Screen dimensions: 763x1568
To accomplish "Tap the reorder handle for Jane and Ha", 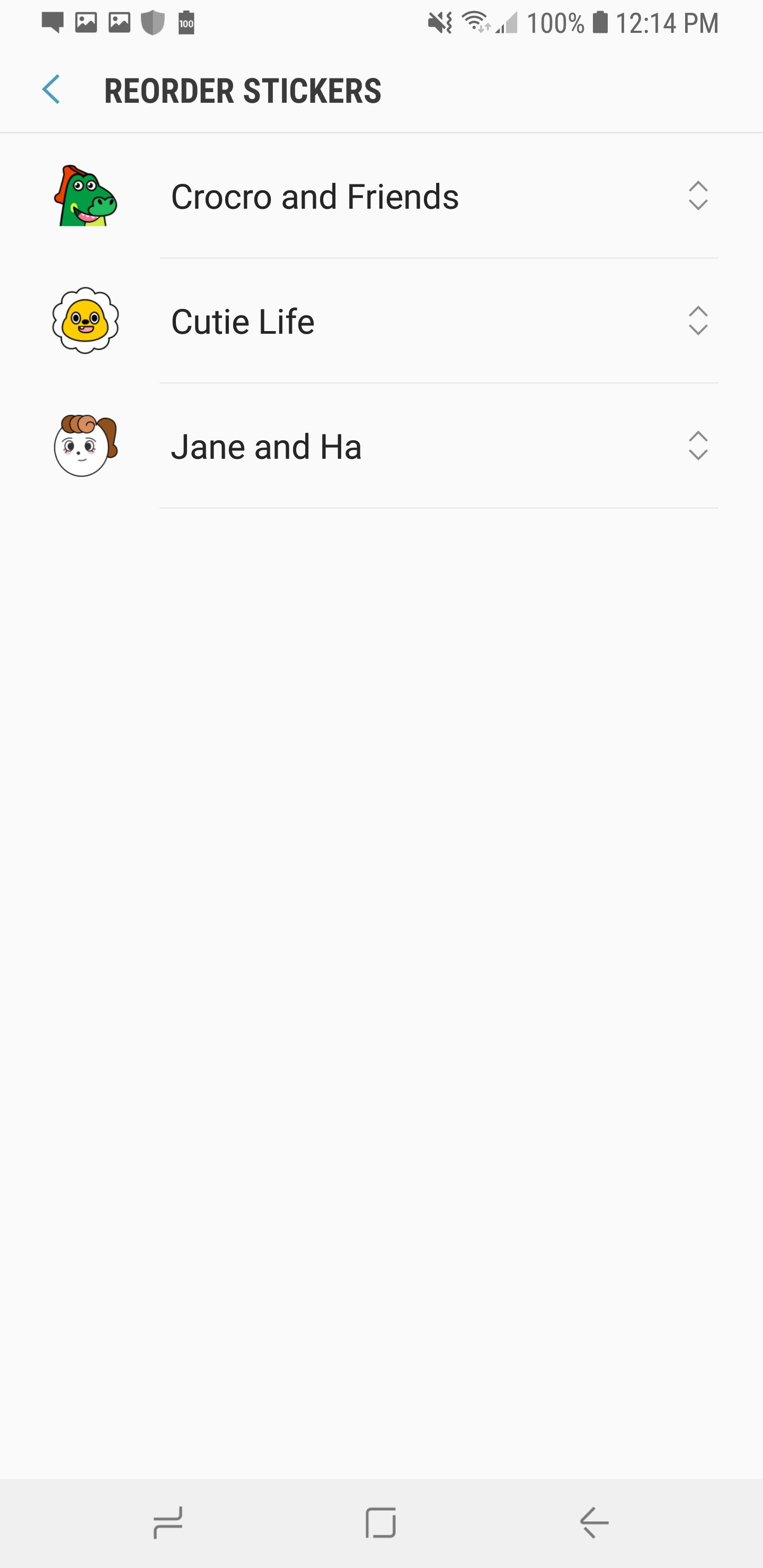I will click(698, 446).
